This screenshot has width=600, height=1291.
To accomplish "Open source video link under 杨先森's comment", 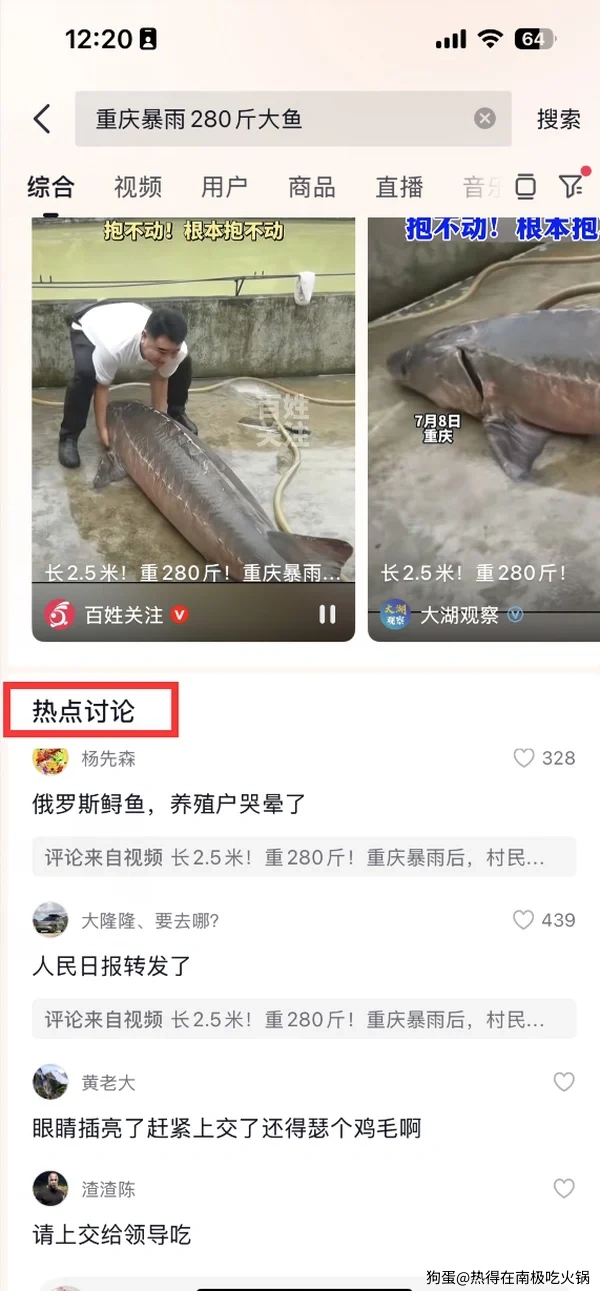I will click(x=304, y=857).
